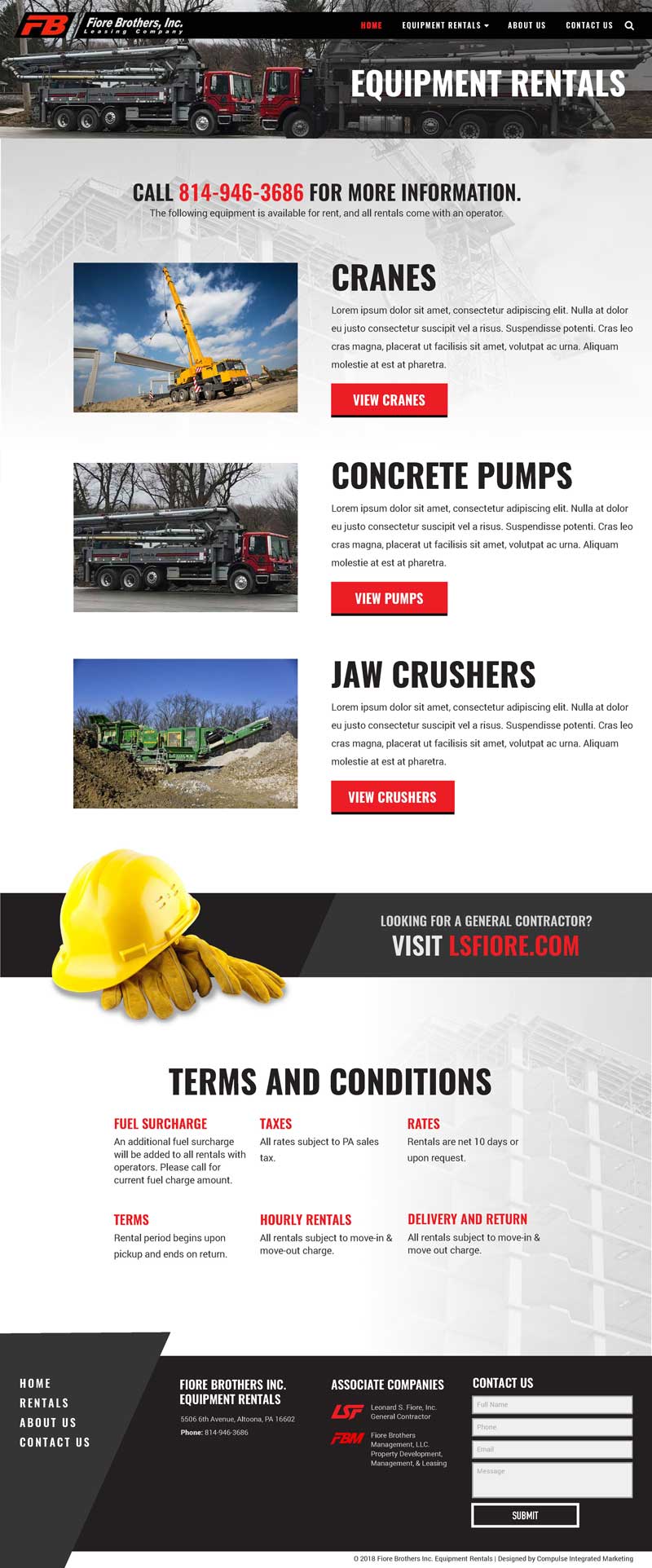Open Rentals in the footer menu

44,1403
